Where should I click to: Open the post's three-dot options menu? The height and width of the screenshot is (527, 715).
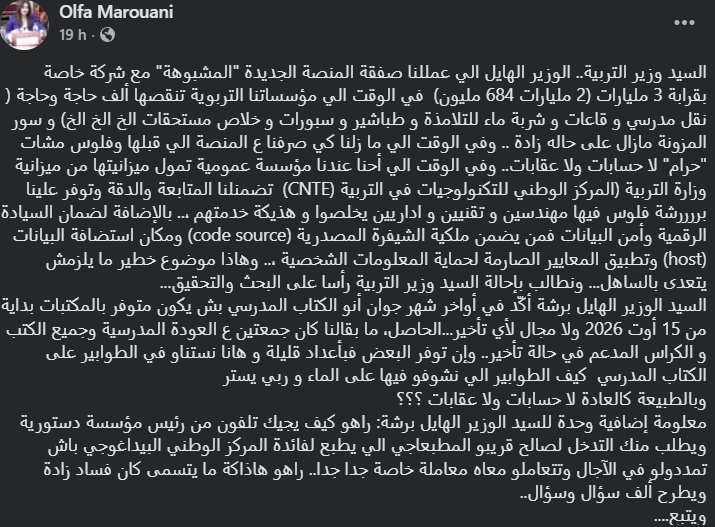point(684,23)
